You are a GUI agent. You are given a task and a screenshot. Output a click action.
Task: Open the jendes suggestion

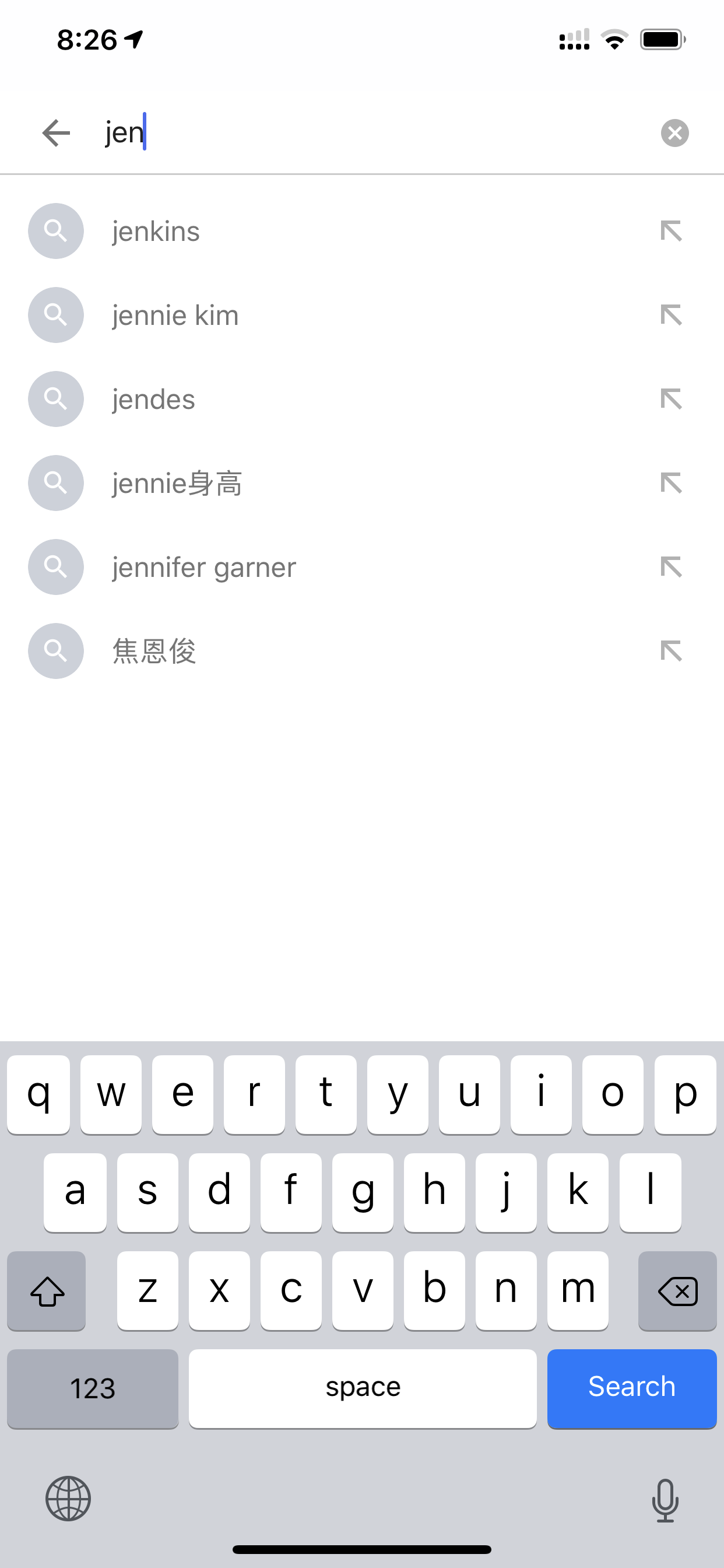point(362,400)
